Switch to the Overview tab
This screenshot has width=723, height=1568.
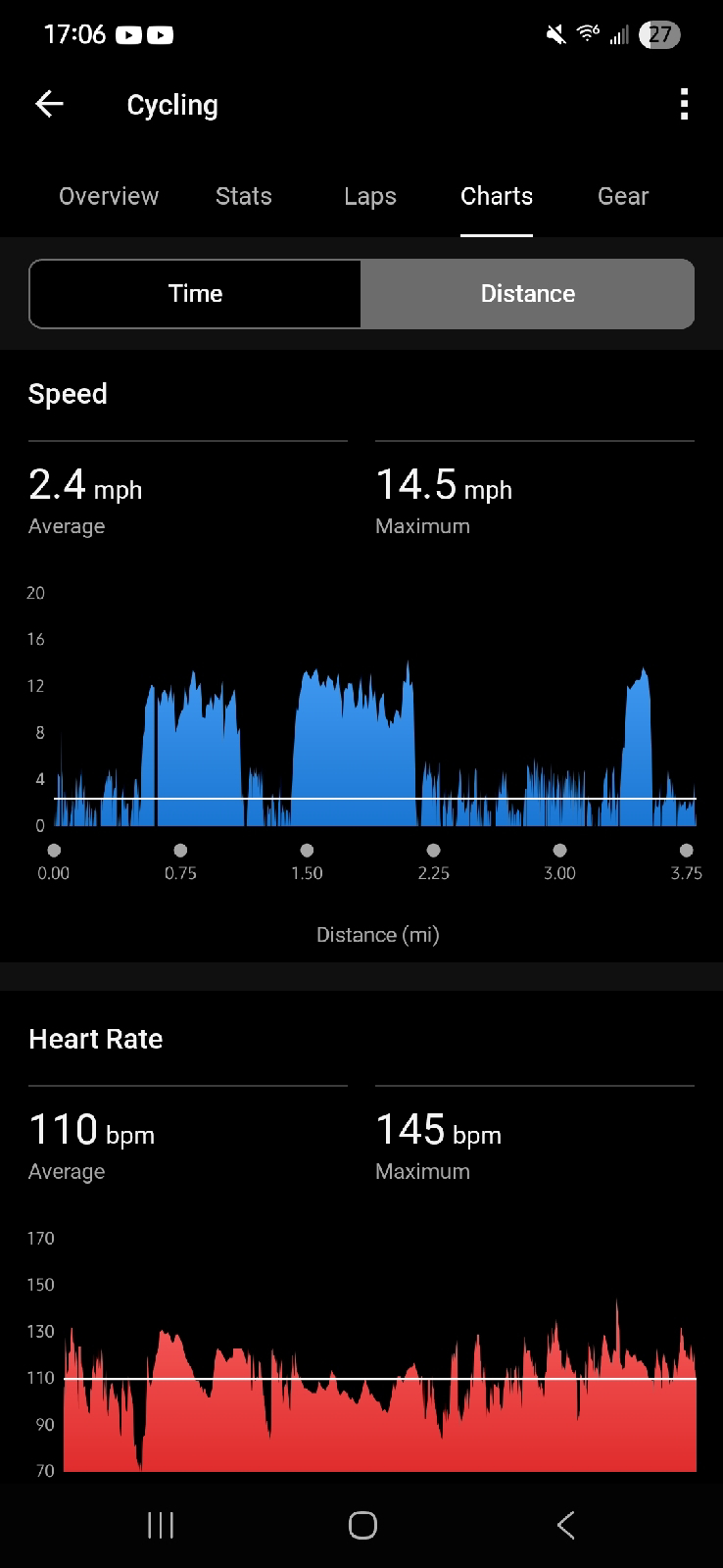click(x=109, y=196)
